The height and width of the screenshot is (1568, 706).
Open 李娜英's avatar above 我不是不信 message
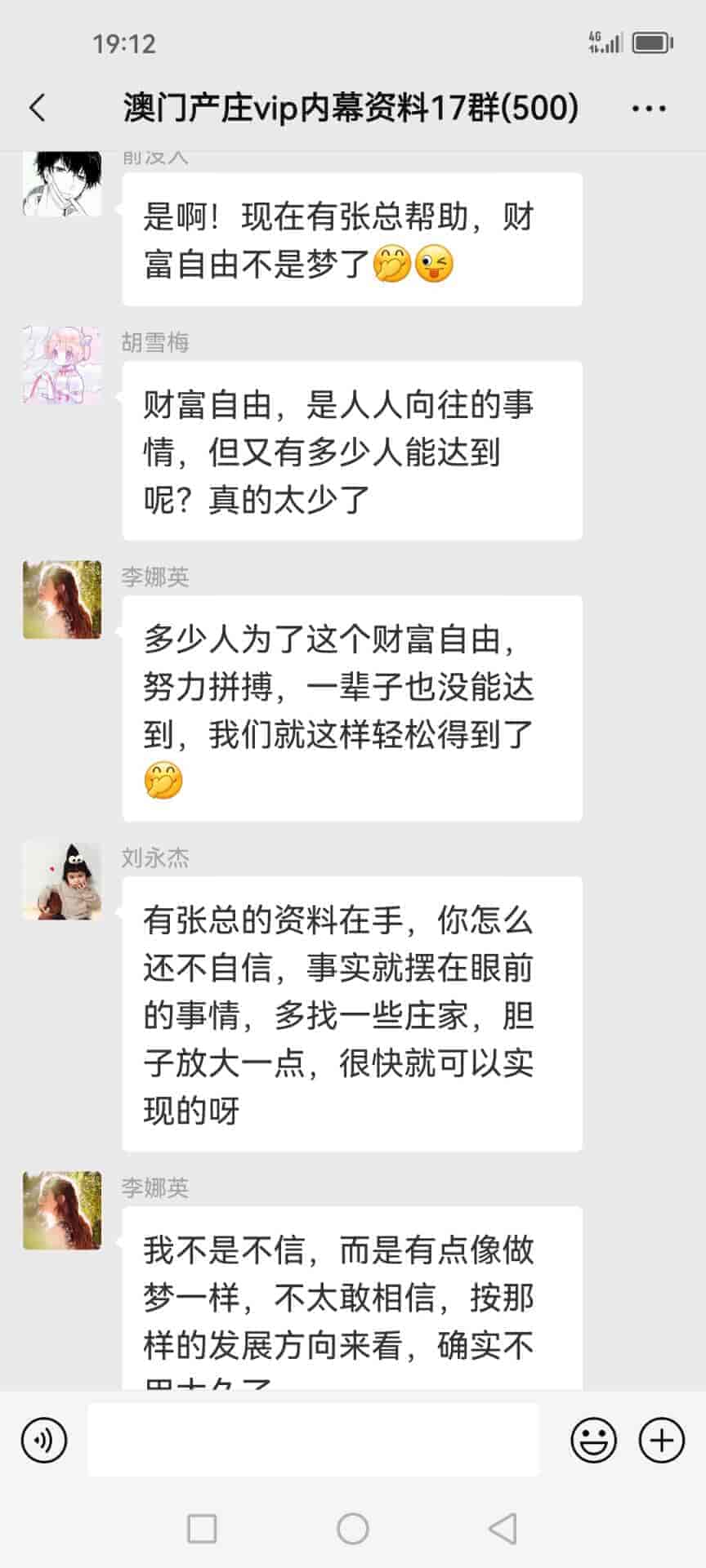pos(62,1210)
